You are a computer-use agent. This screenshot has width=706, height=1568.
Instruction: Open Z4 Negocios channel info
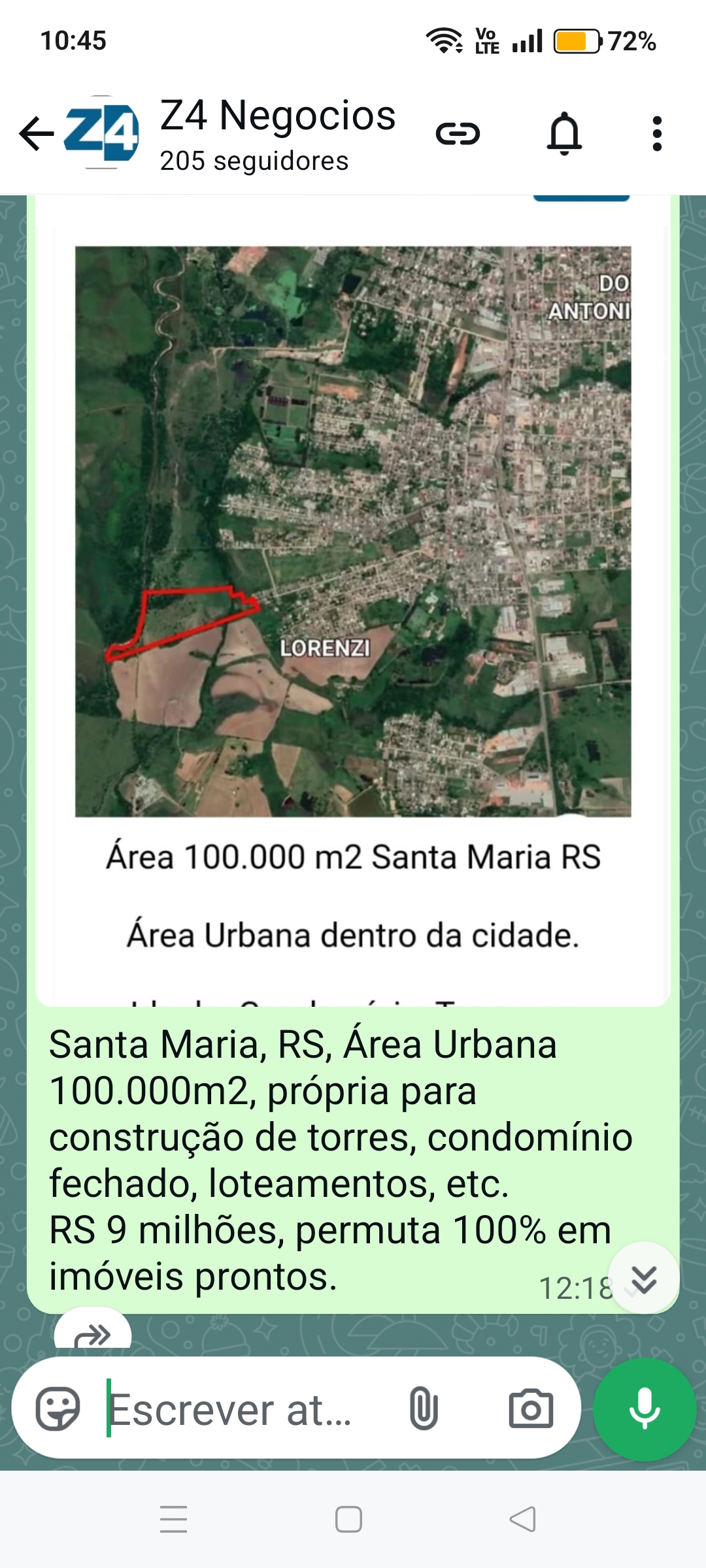coord(278,133)
